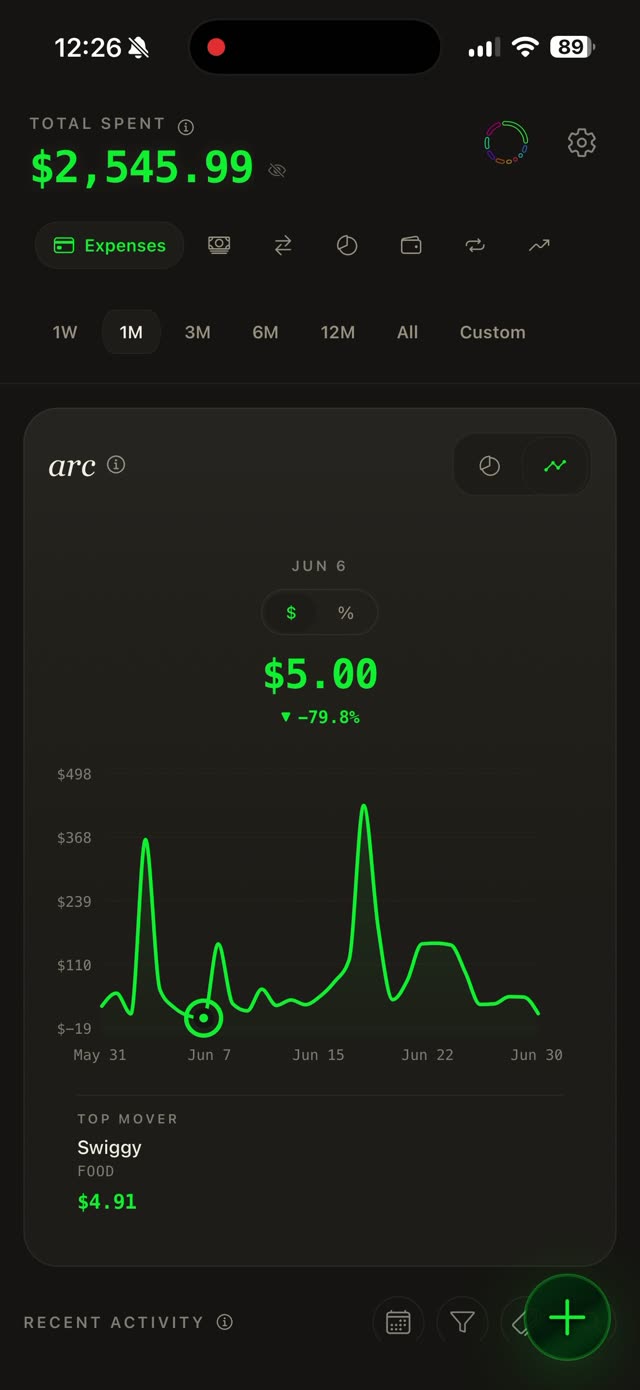Switch the arc card to pie chart view
The width and height of the screenshot is (640, 1390).
pos(489,465)
